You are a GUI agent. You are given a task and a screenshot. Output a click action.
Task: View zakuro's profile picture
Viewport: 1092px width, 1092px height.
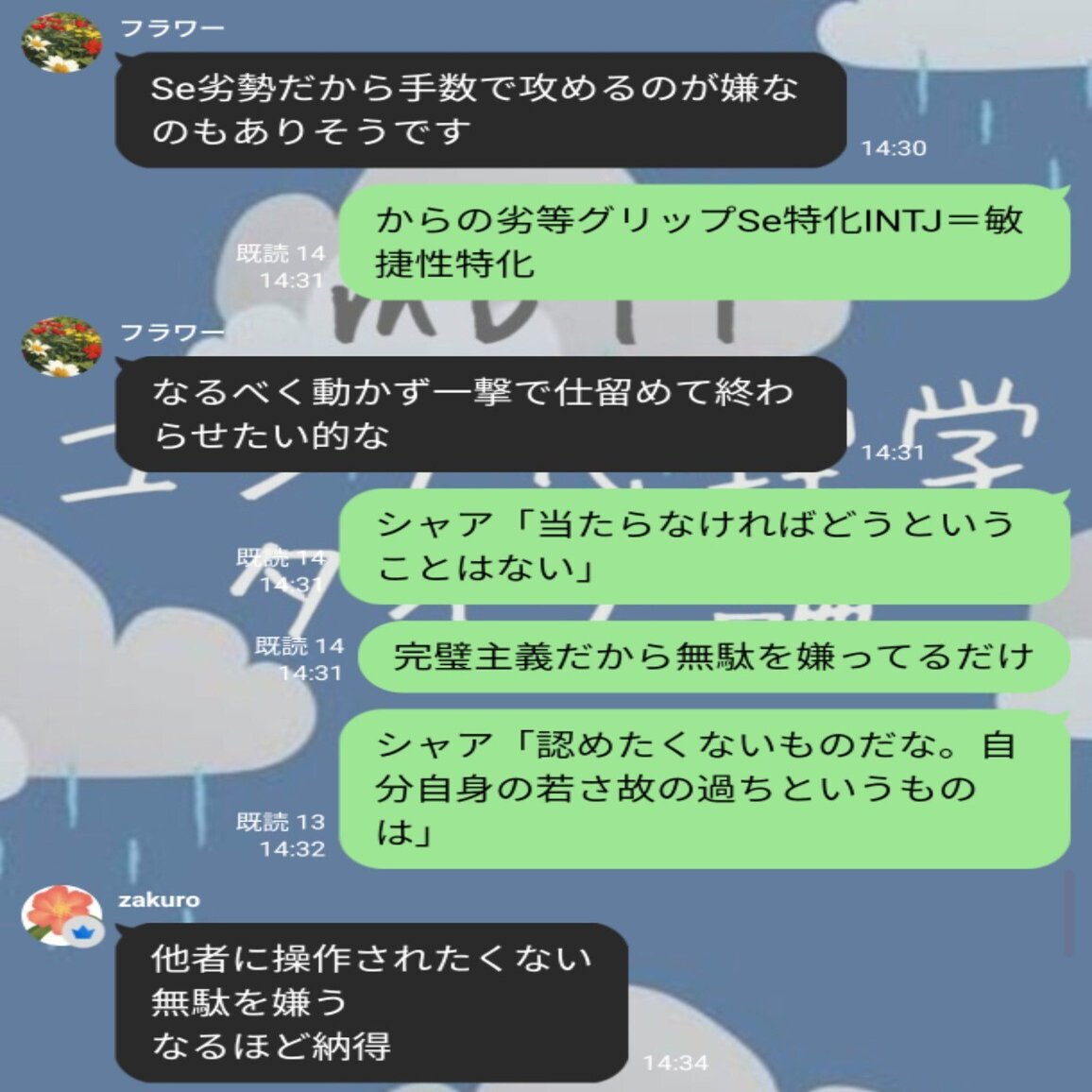61,914
